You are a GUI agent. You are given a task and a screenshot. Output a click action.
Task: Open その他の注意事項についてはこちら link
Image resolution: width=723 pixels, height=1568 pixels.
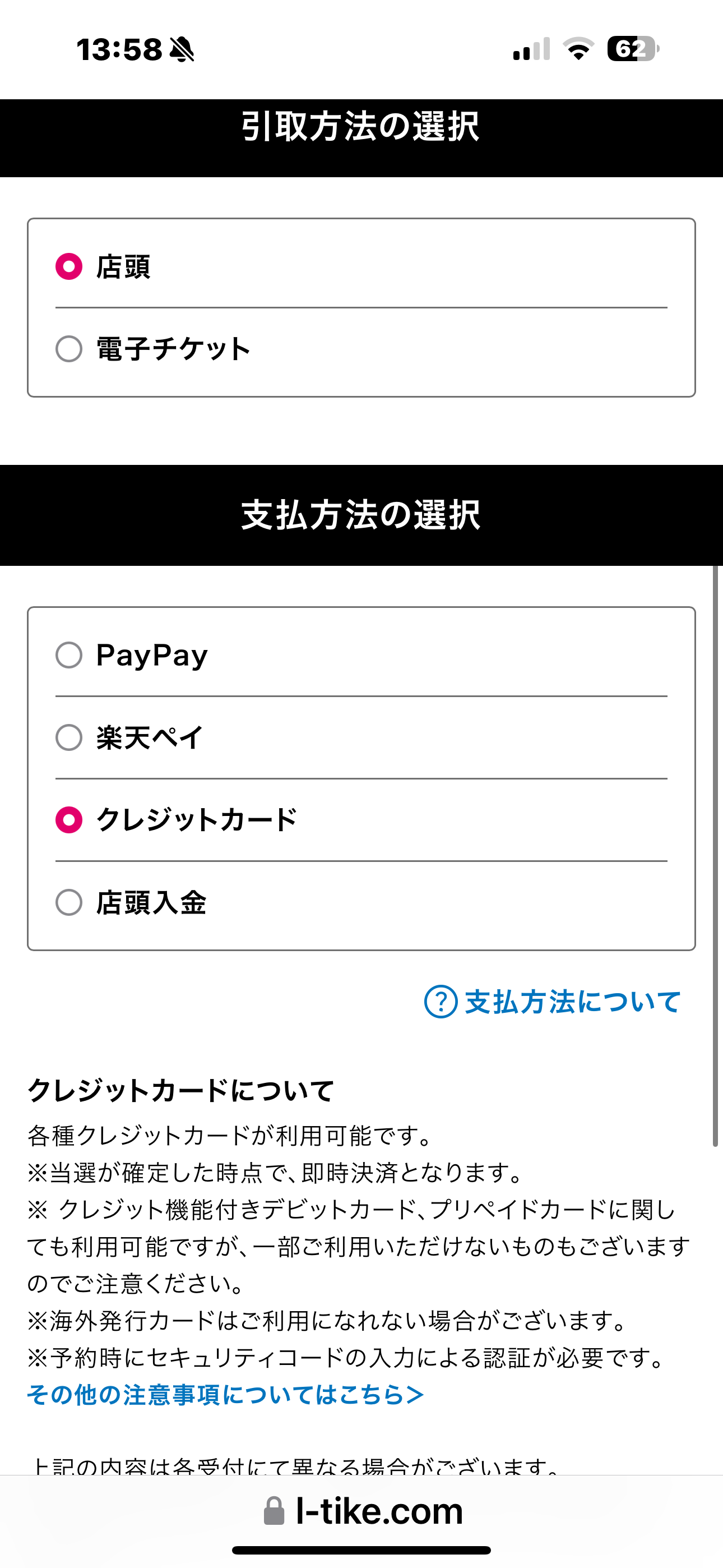[225, 1394]
